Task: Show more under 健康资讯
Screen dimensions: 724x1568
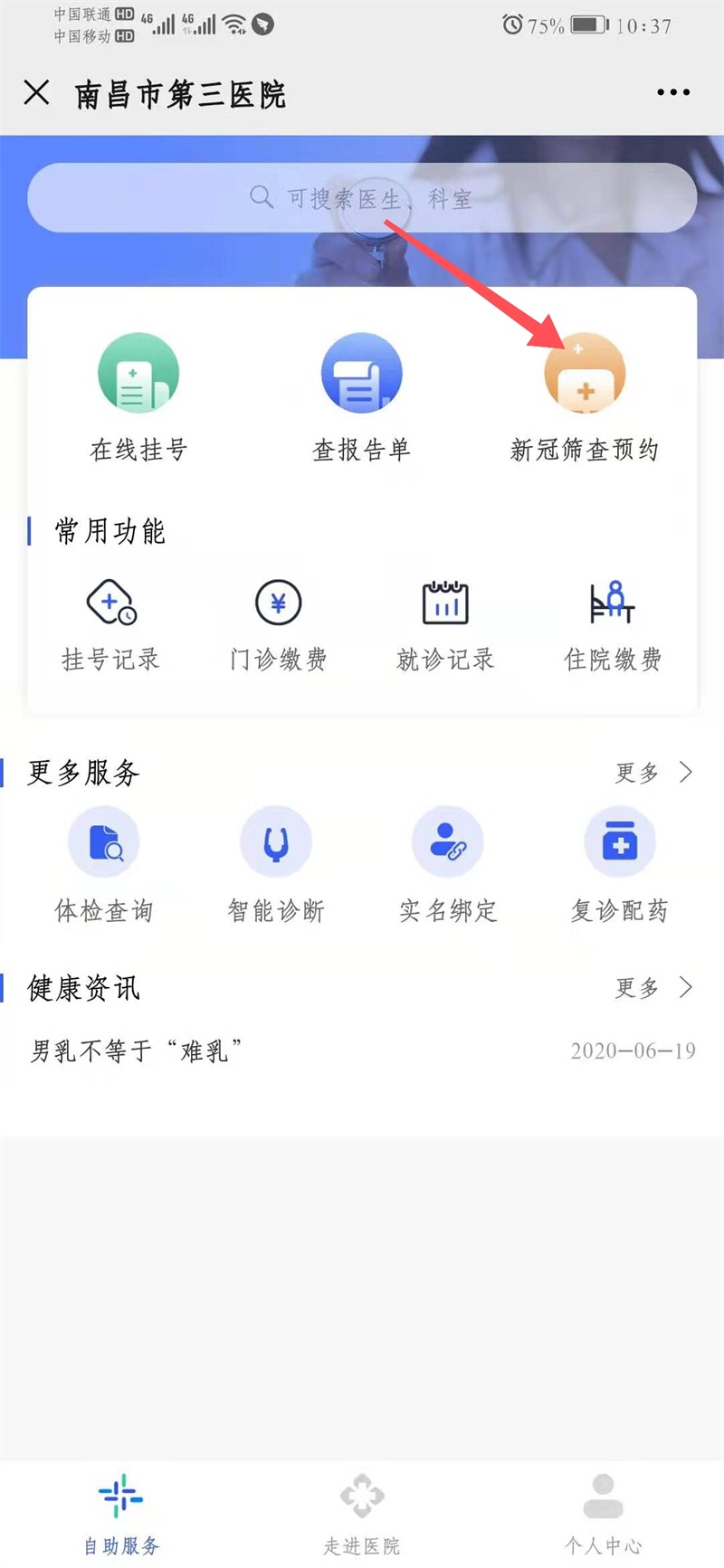Action: [x=653, y=987]
